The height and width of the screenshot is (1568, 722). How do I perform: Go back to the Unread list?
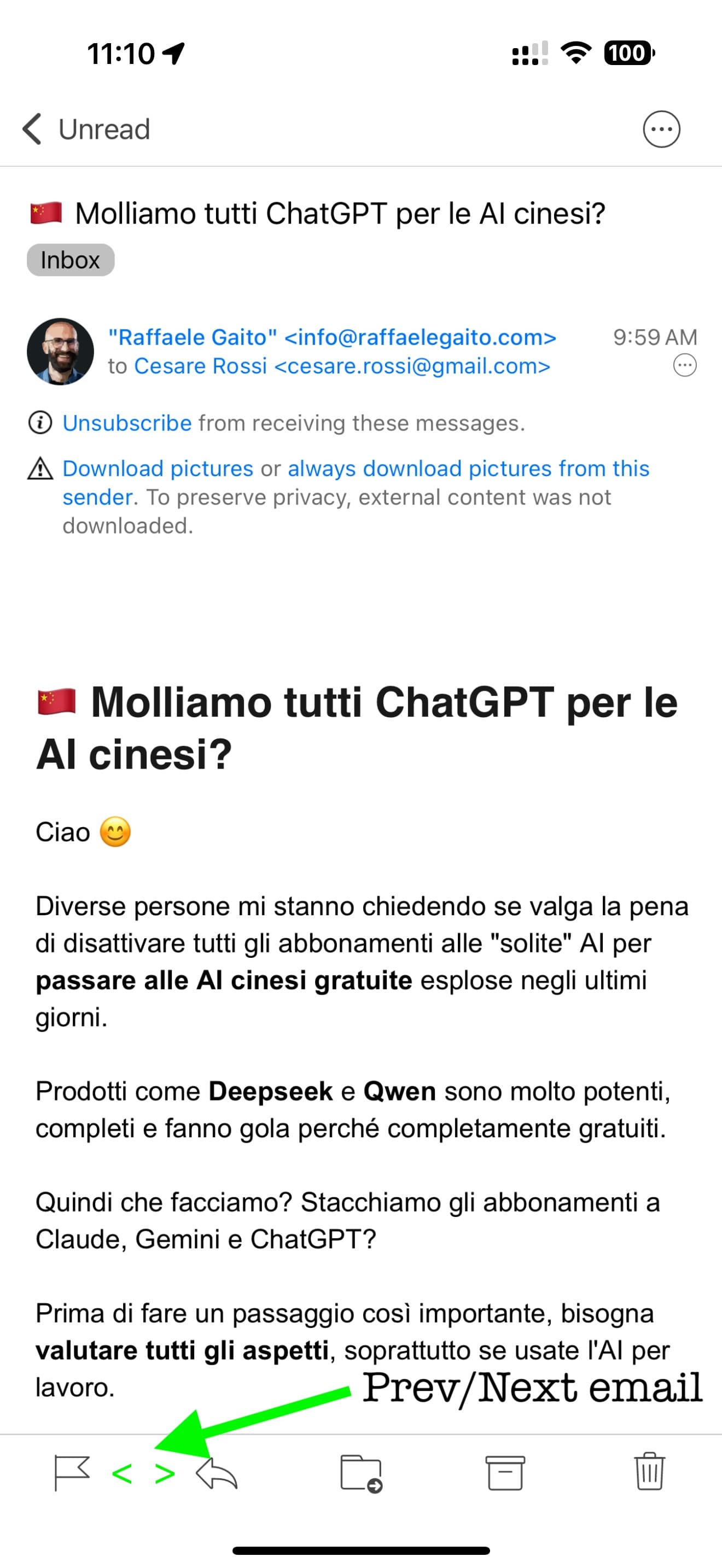pyautogui.click(x=86, y=129)
